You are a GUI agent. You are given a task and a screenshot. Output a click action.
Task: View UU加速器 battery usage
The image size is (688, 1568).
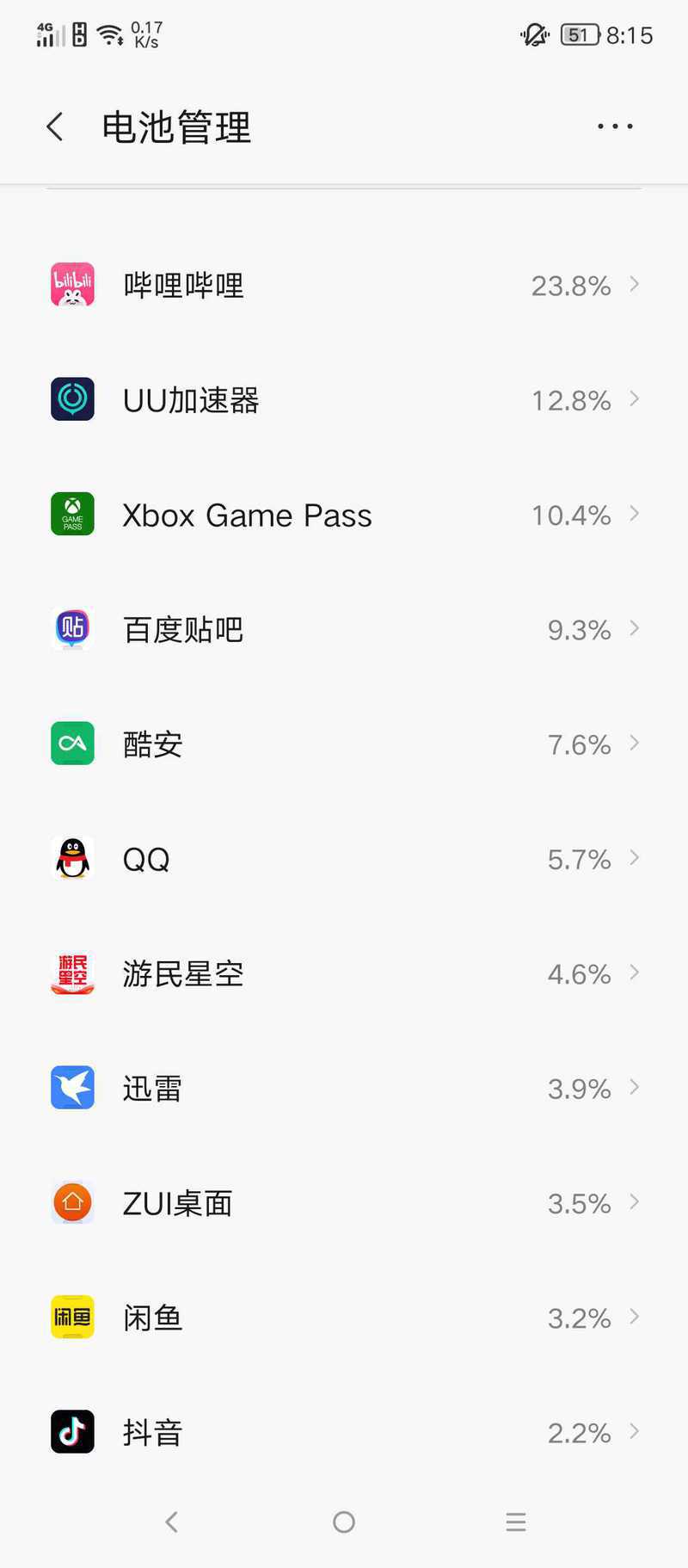coord(344,399)
